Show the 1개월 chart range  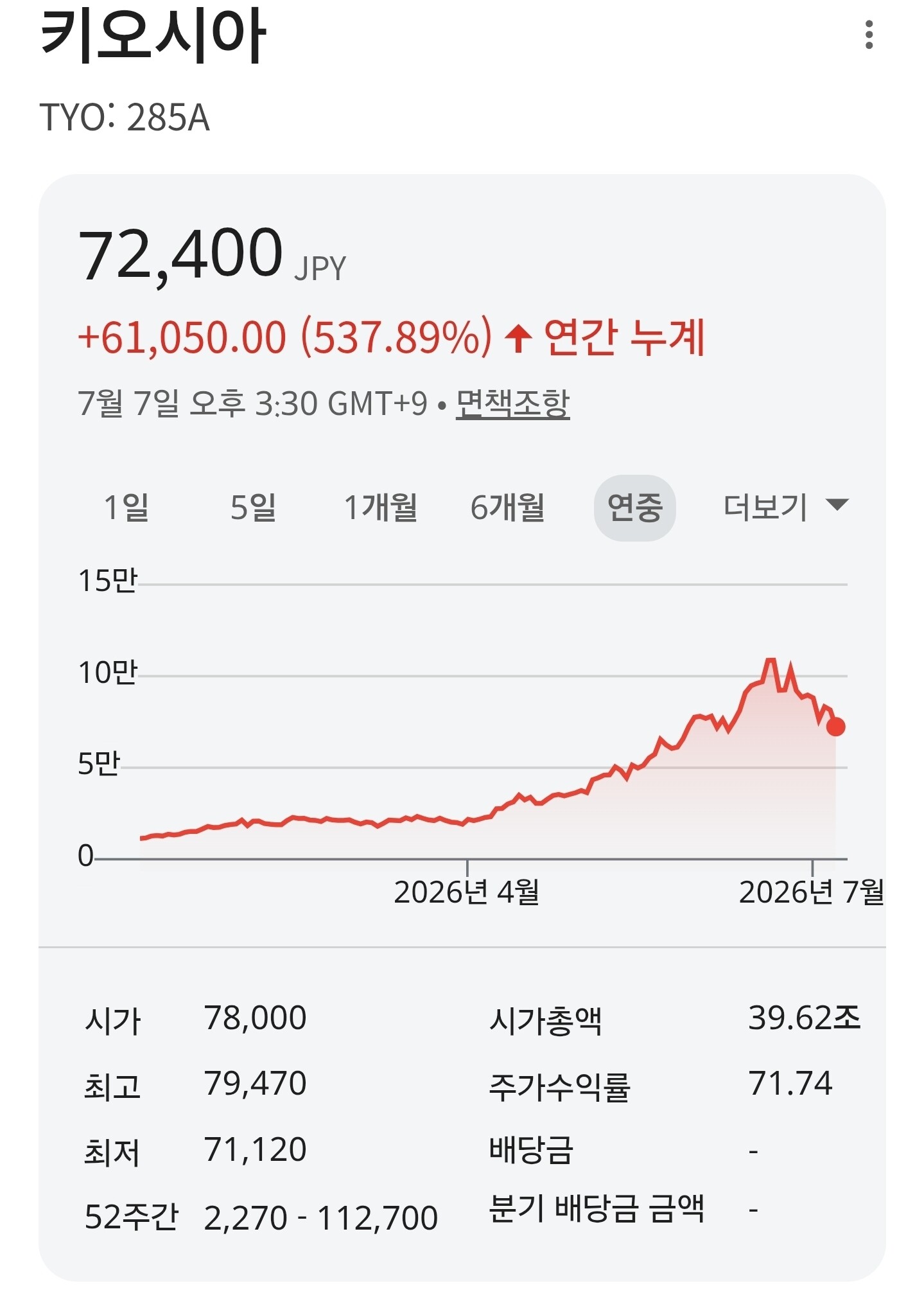(x=381, y=508)
